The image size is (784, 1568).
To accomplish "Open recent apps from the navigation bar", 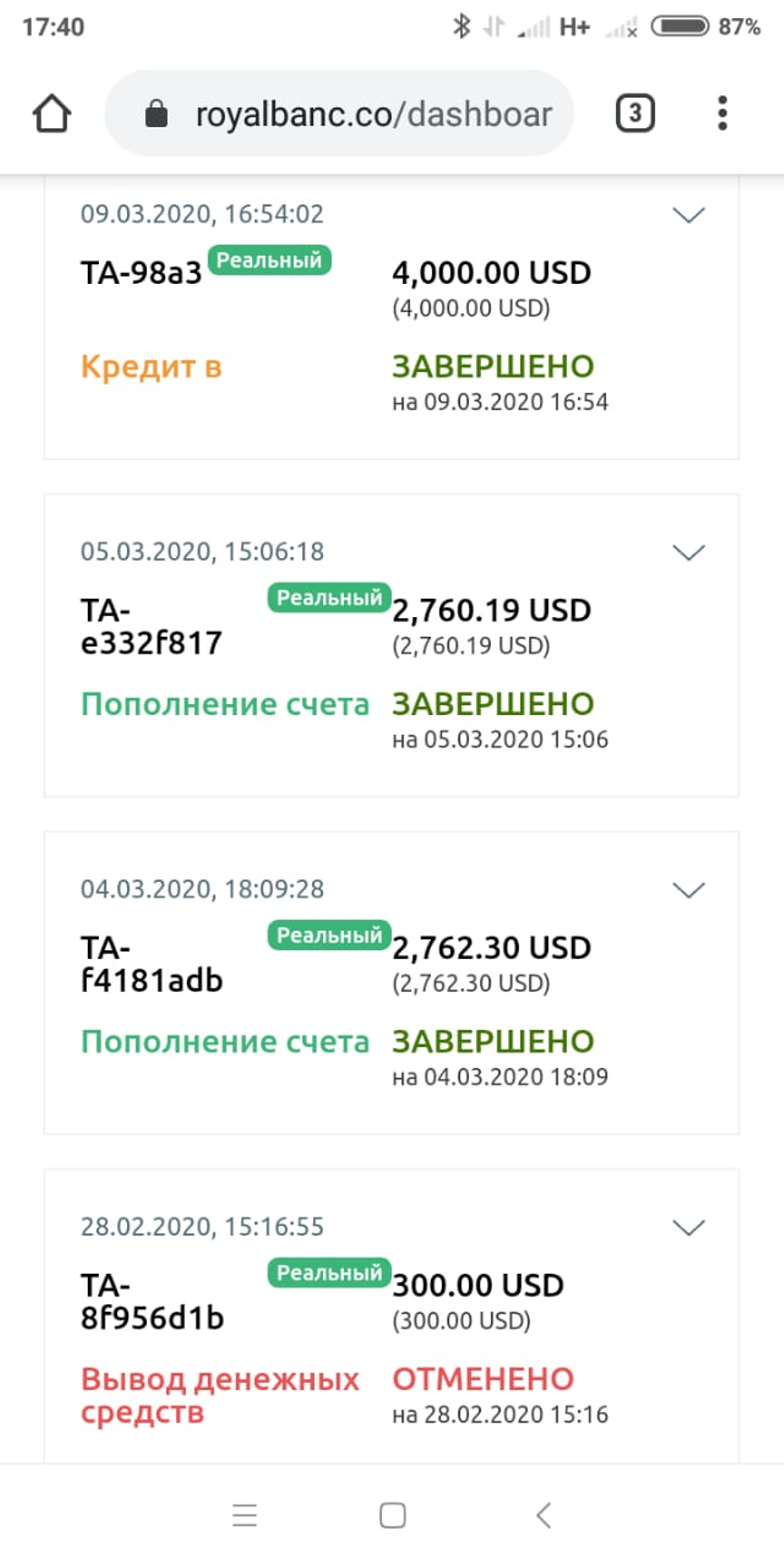I will click(x=244, y=1516).
